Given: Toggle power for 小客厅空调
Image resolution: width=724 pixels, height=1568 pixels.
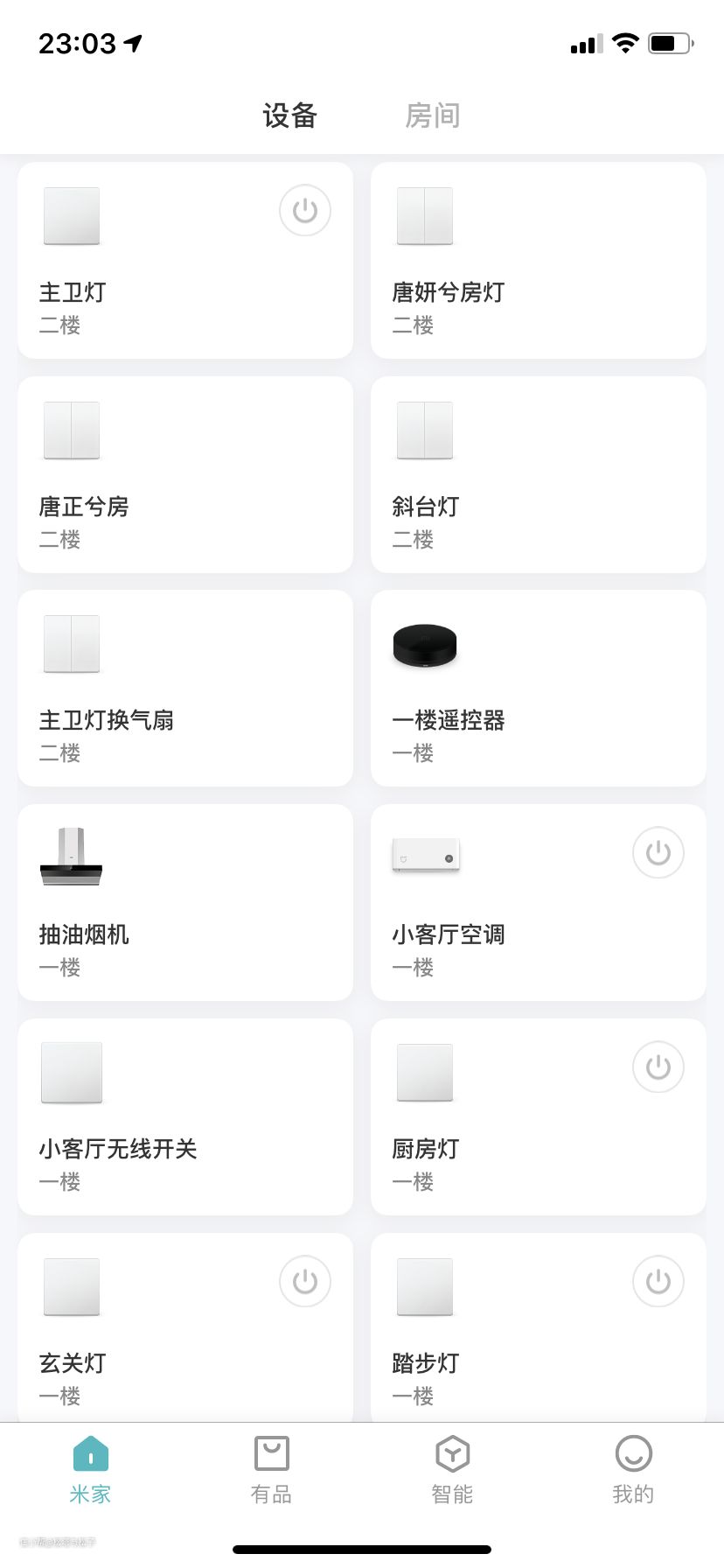Looking at the screenshot, I should (x=658, y=853).
